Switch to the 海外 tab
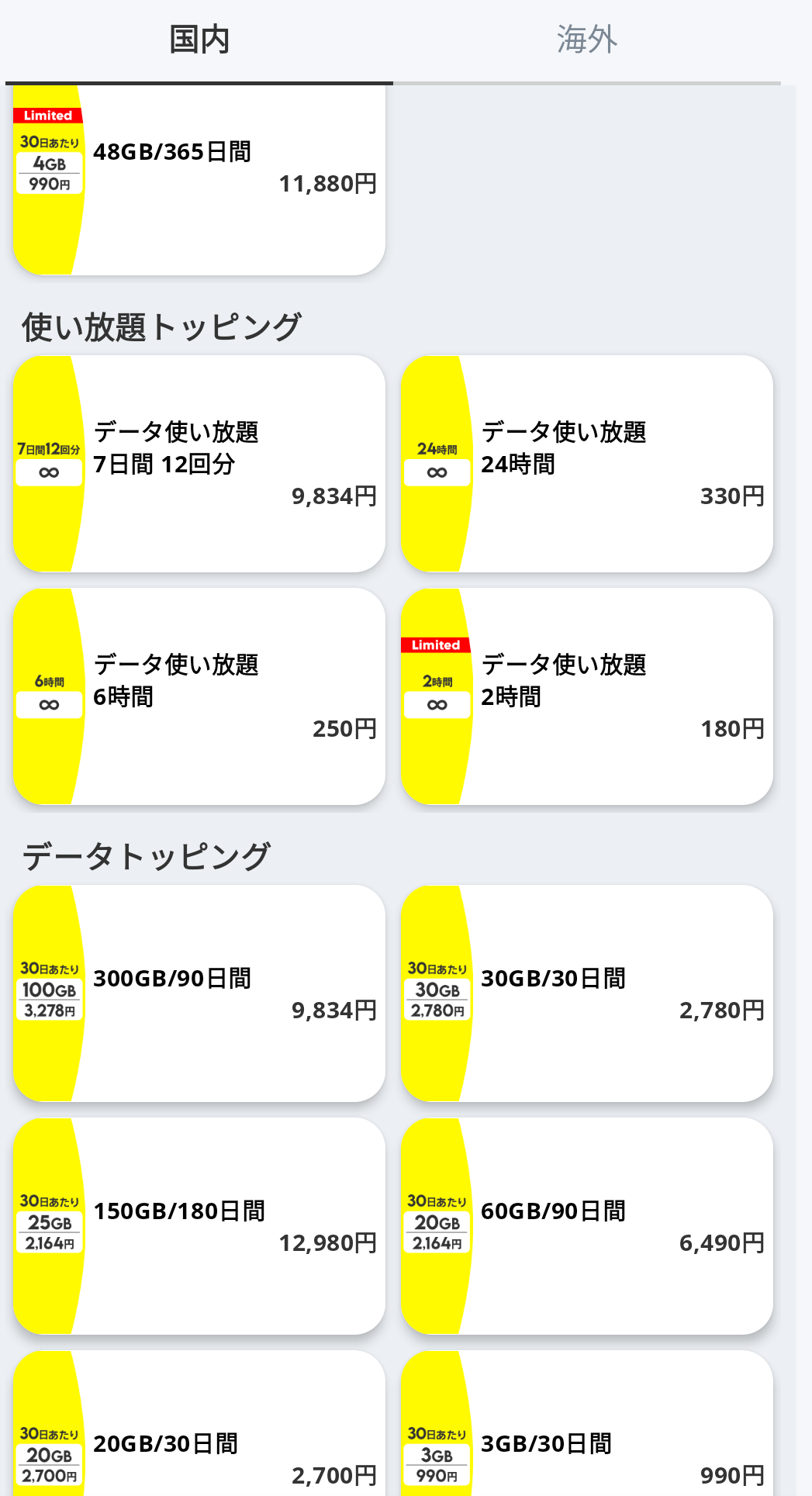 coord(587,40)
